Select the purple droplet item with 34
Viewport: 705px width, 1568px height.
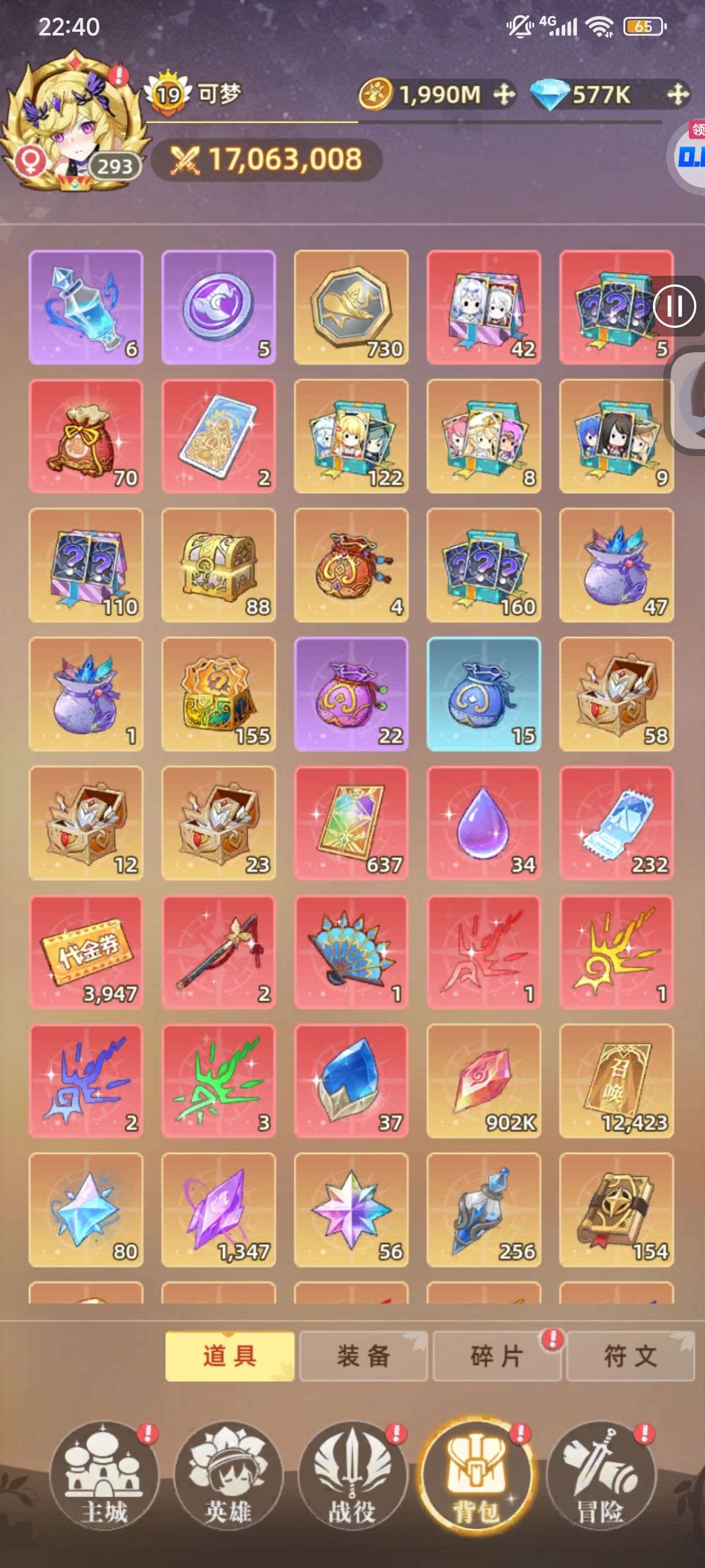(484, 823)
